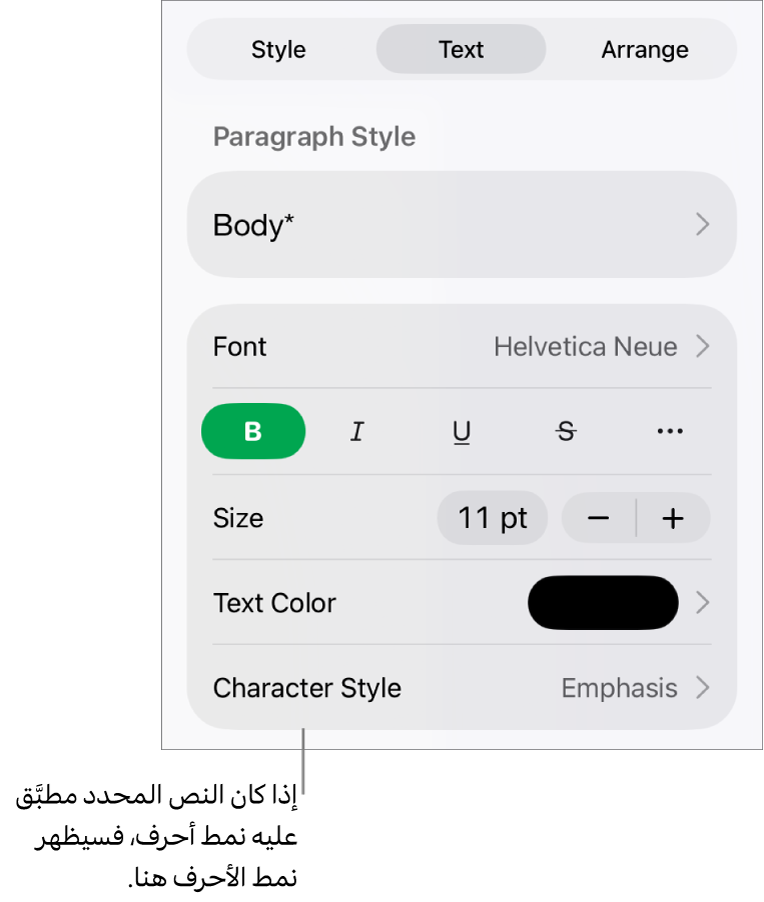Image resolution: width=764 pixels, height=902 pixels.
Task: Increase font size with plus button
Action: [673, 518]
